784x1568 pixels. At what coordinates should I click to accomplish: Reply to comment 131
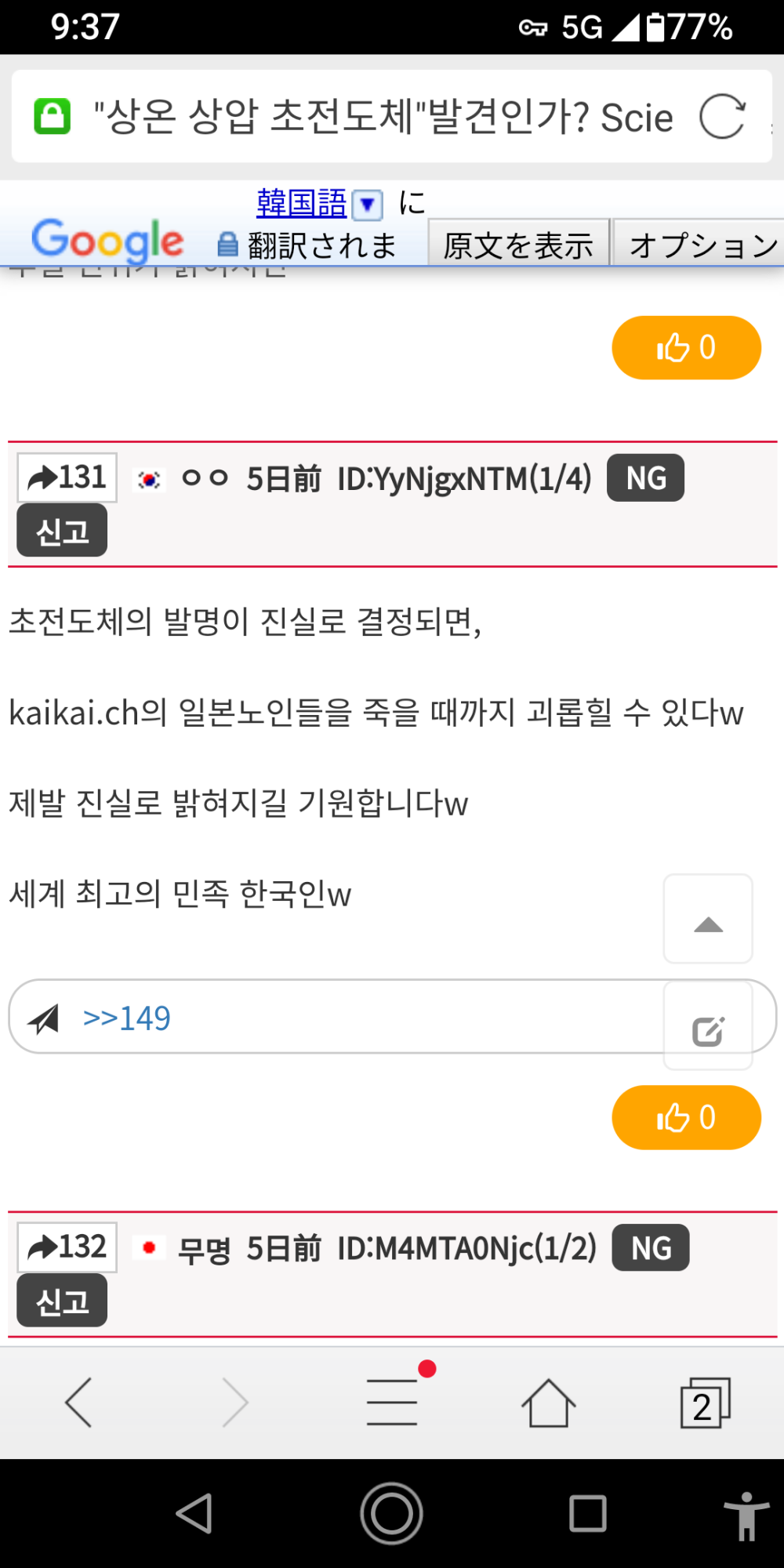click(x=67, y=477)
